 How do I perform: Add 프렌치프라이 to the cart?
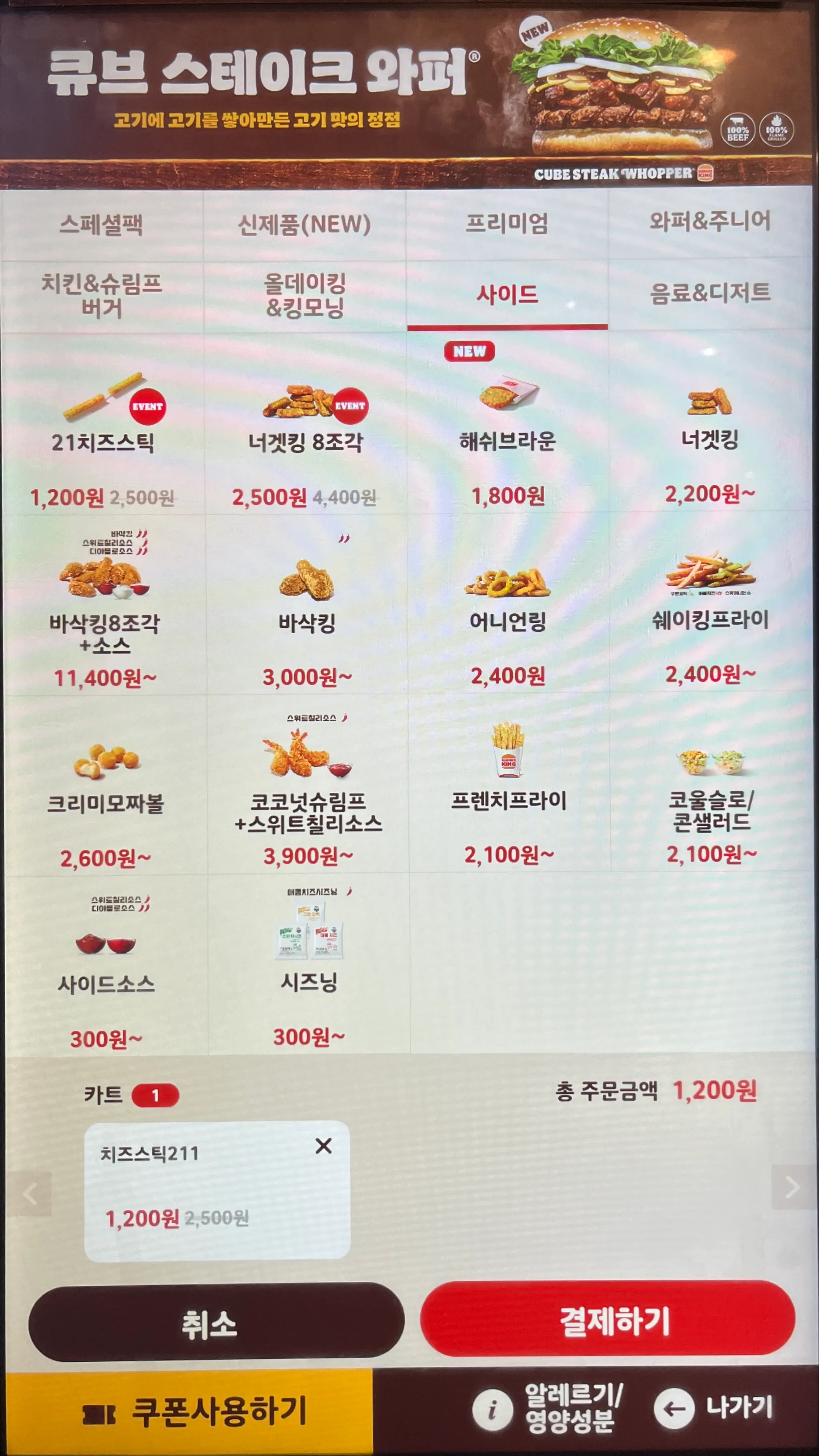pyautogui.click(x=508, y=786)
